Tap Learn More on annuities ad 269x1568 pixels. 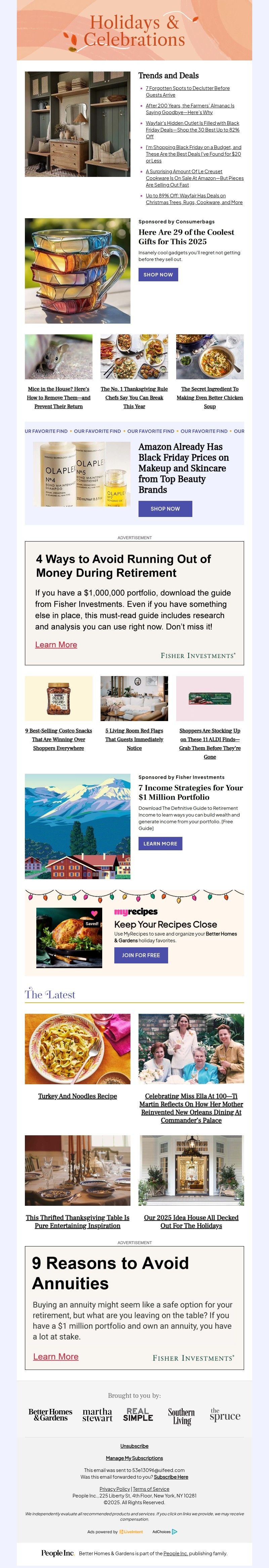click(55, 1356)
